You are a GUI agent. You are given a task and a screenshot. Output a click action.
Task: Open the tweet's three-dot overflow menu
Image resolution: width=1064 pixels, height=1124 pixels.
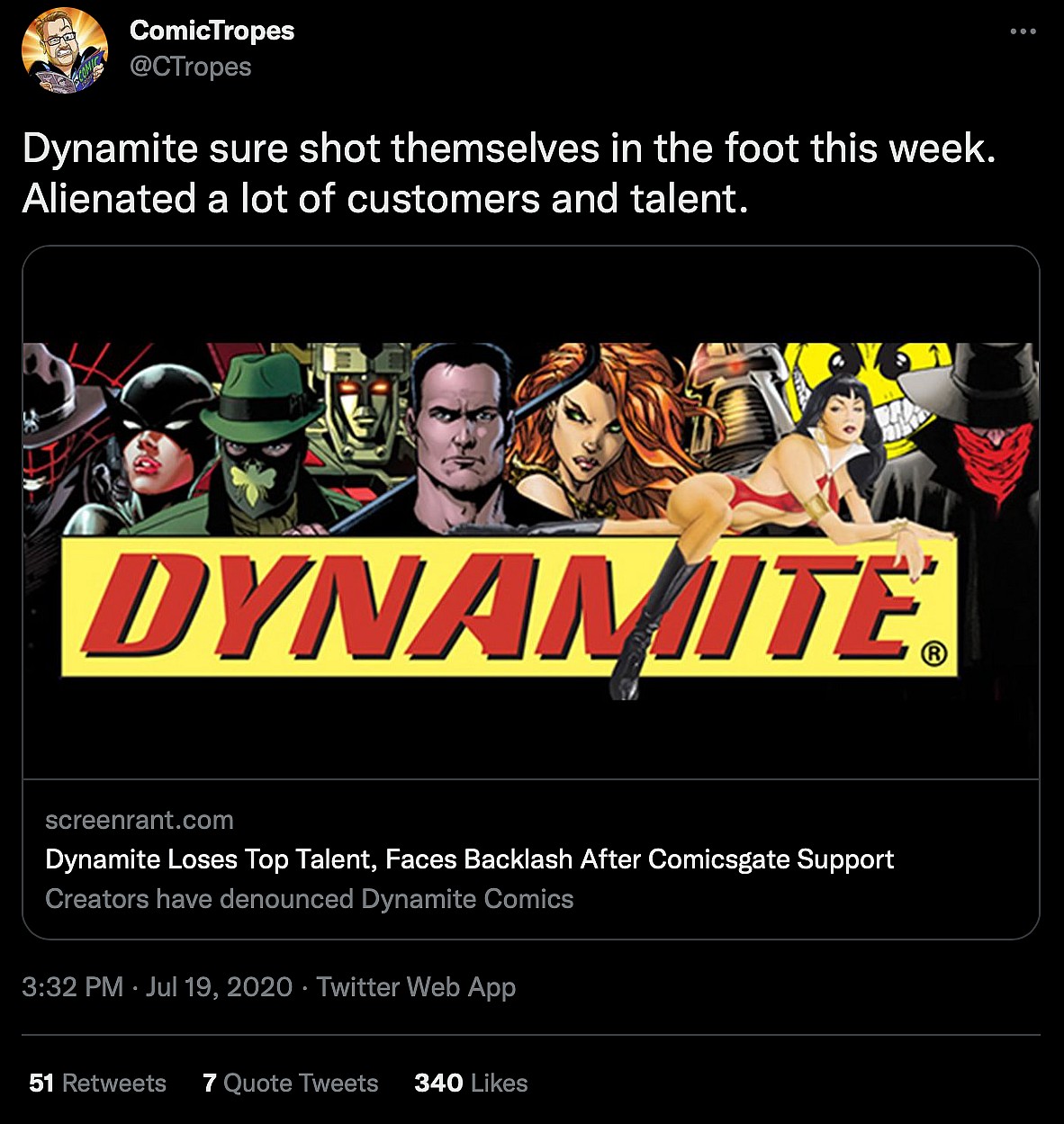1023,31
